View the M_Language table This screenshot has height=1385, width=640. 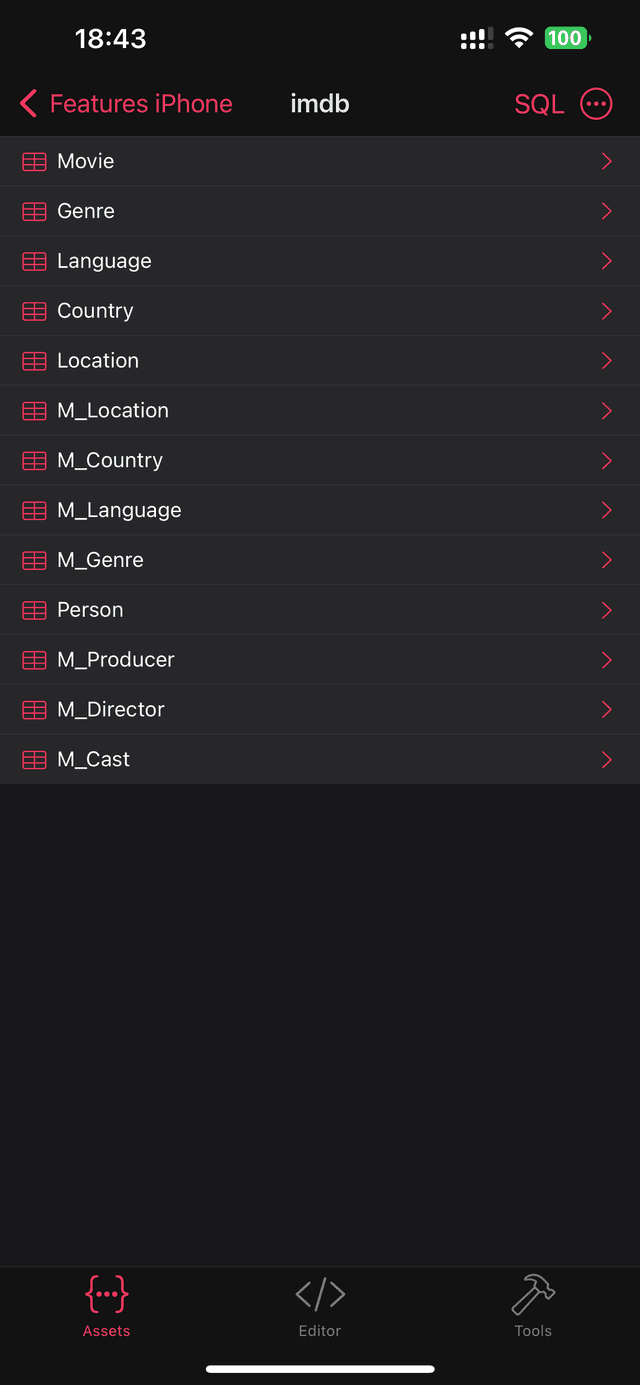(320, 510)
